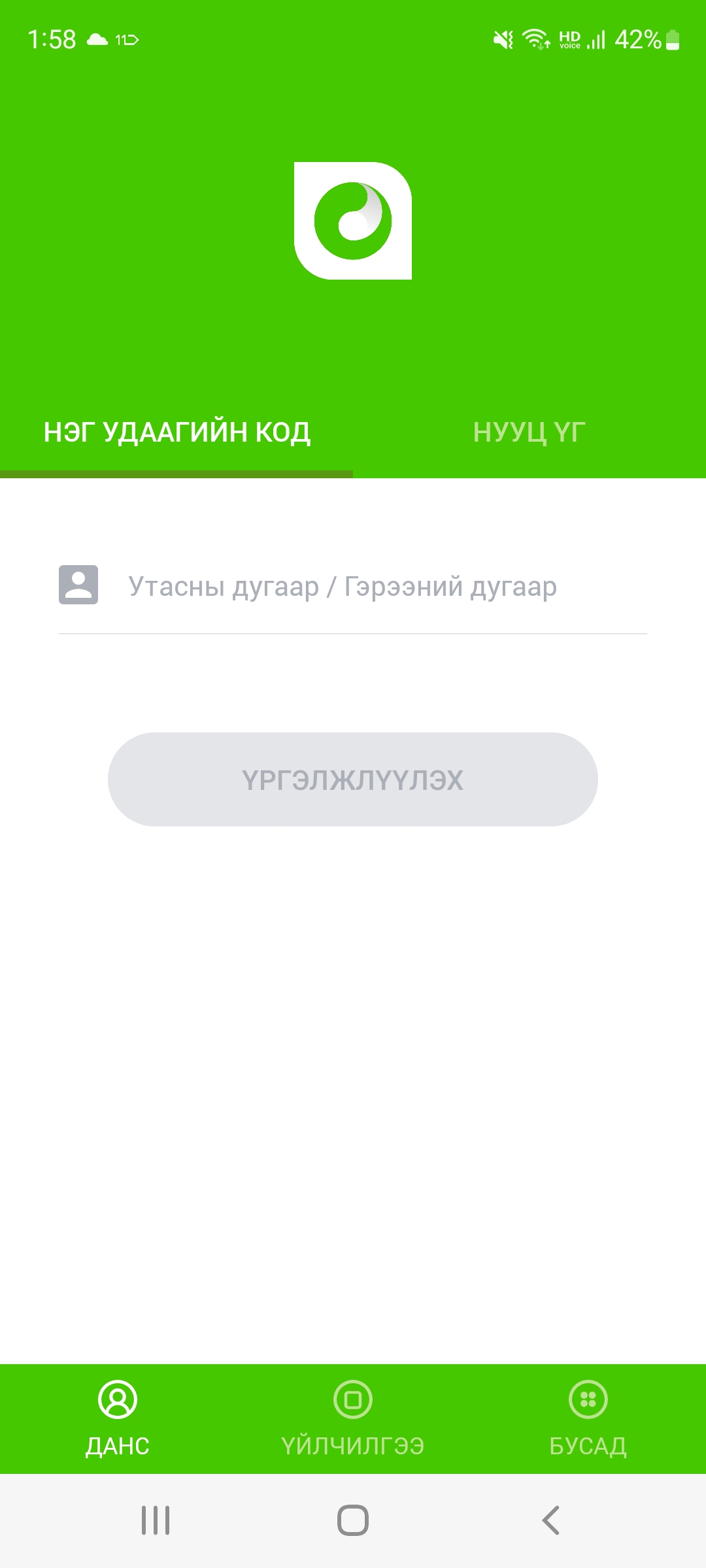Tap the Утасны дугаар / Гэрээний дугаар field
This screenshot has width=706, height=1568.
353,586
